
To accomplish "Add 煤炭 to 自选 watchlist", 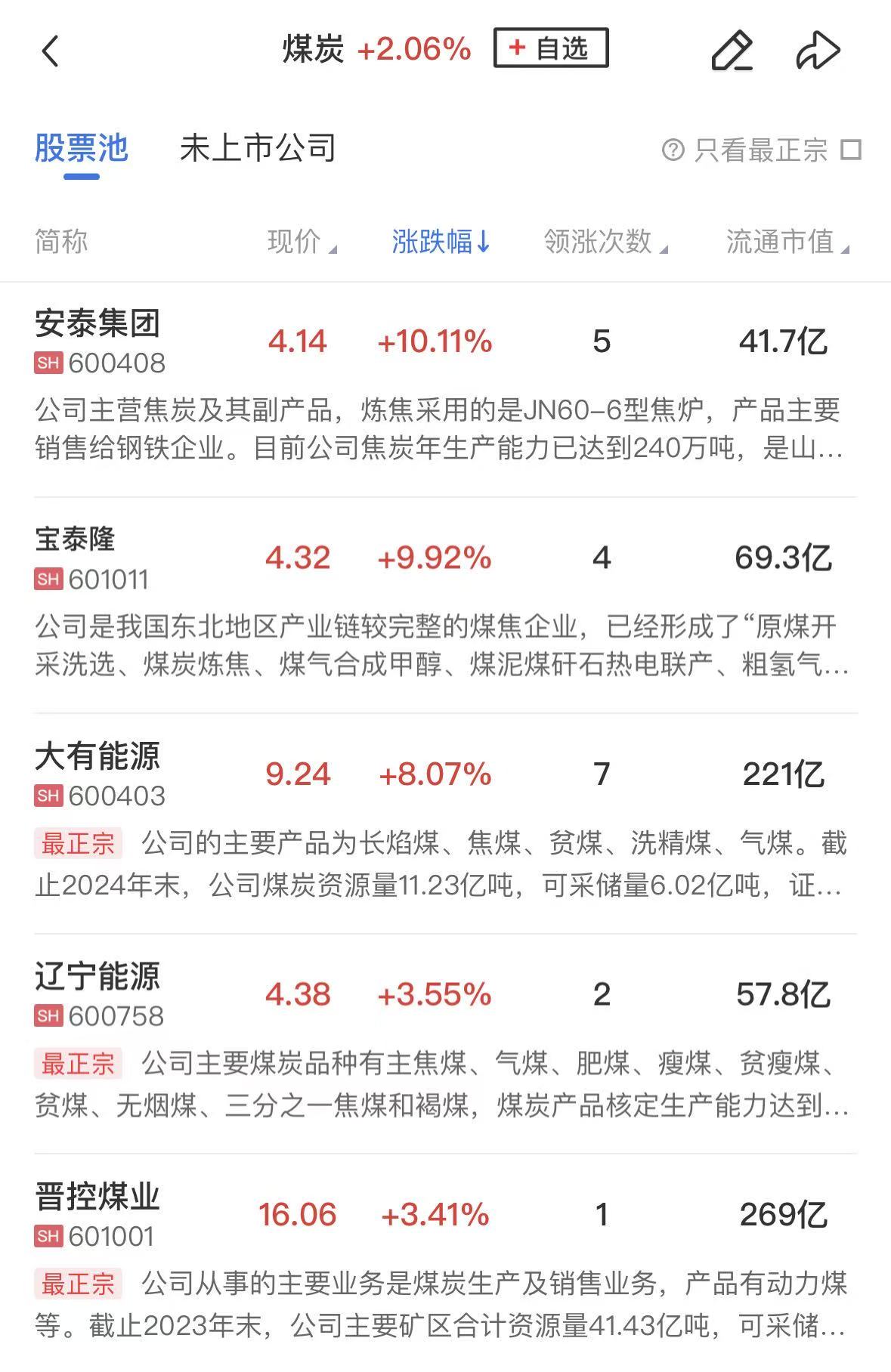I will click(550, 48).
